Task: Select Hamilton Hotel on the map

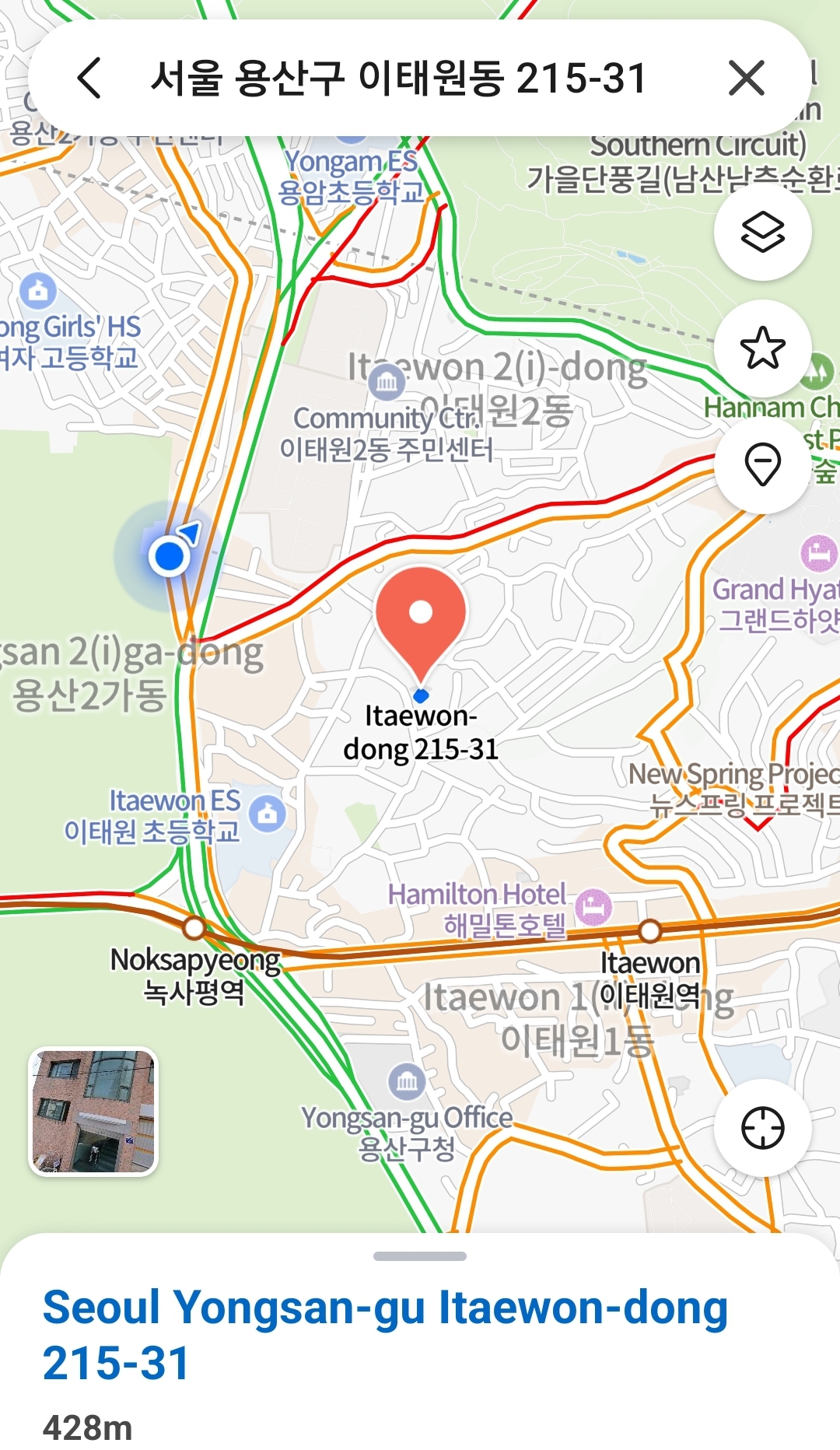Action: (x=595, y=906)
